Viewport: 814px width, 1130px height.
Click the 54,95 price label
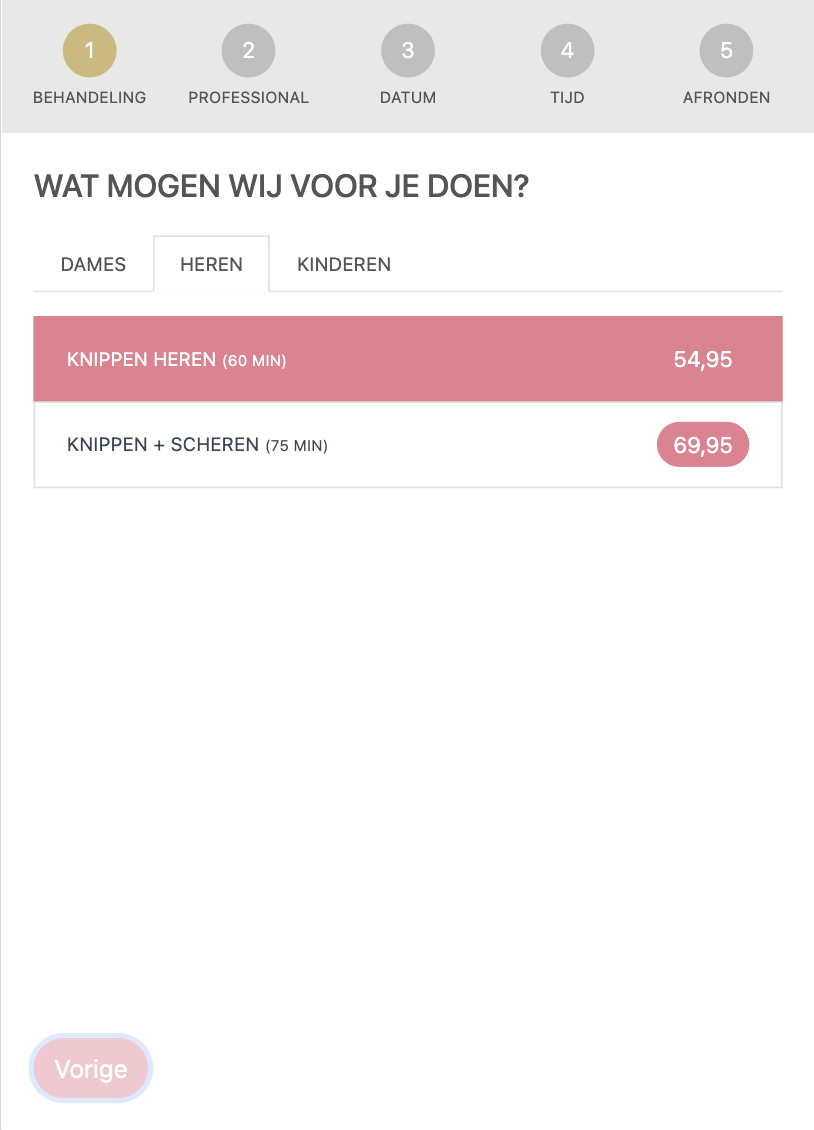(703, 358)
